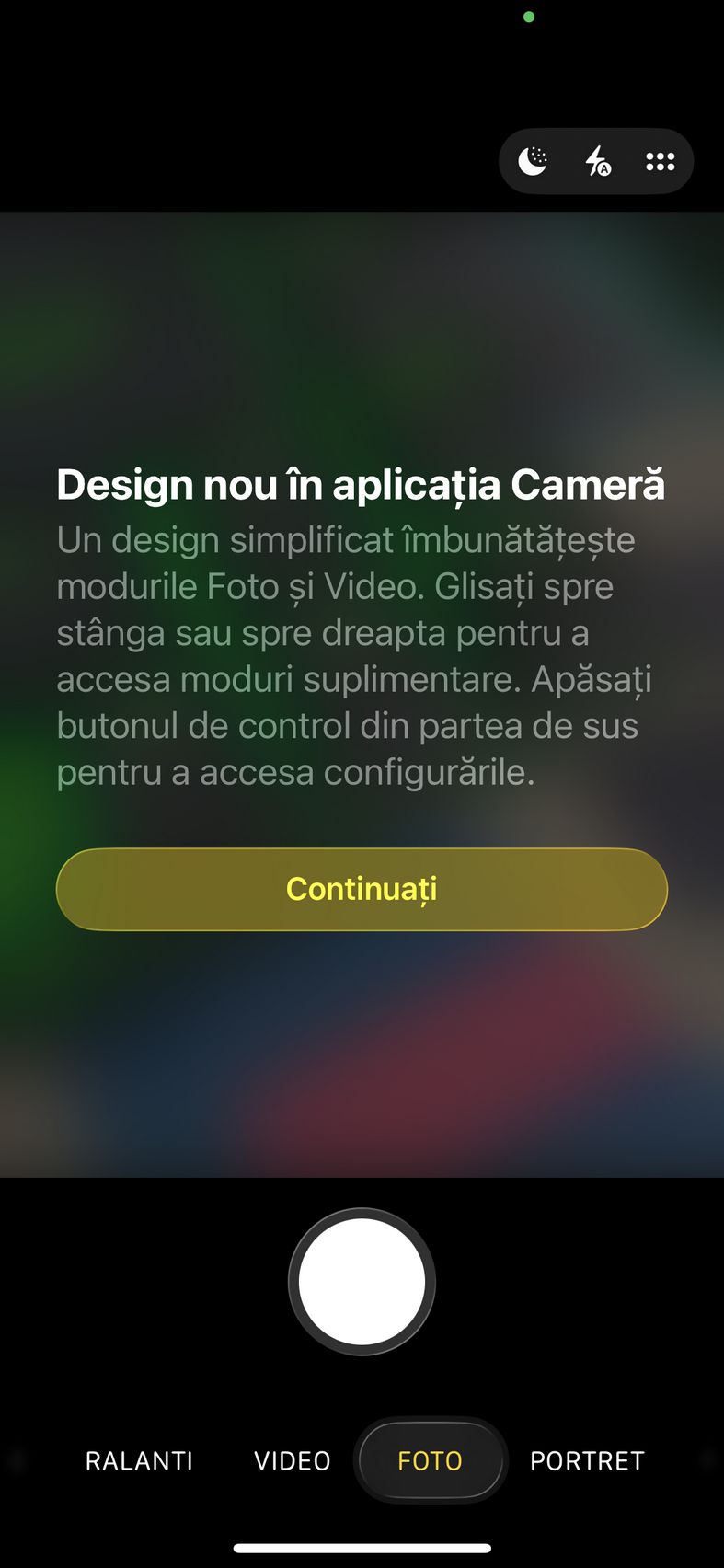Switch to PORTRET mode
The height and width of the screenshot is (1568, 724).
pos(586,1460)
